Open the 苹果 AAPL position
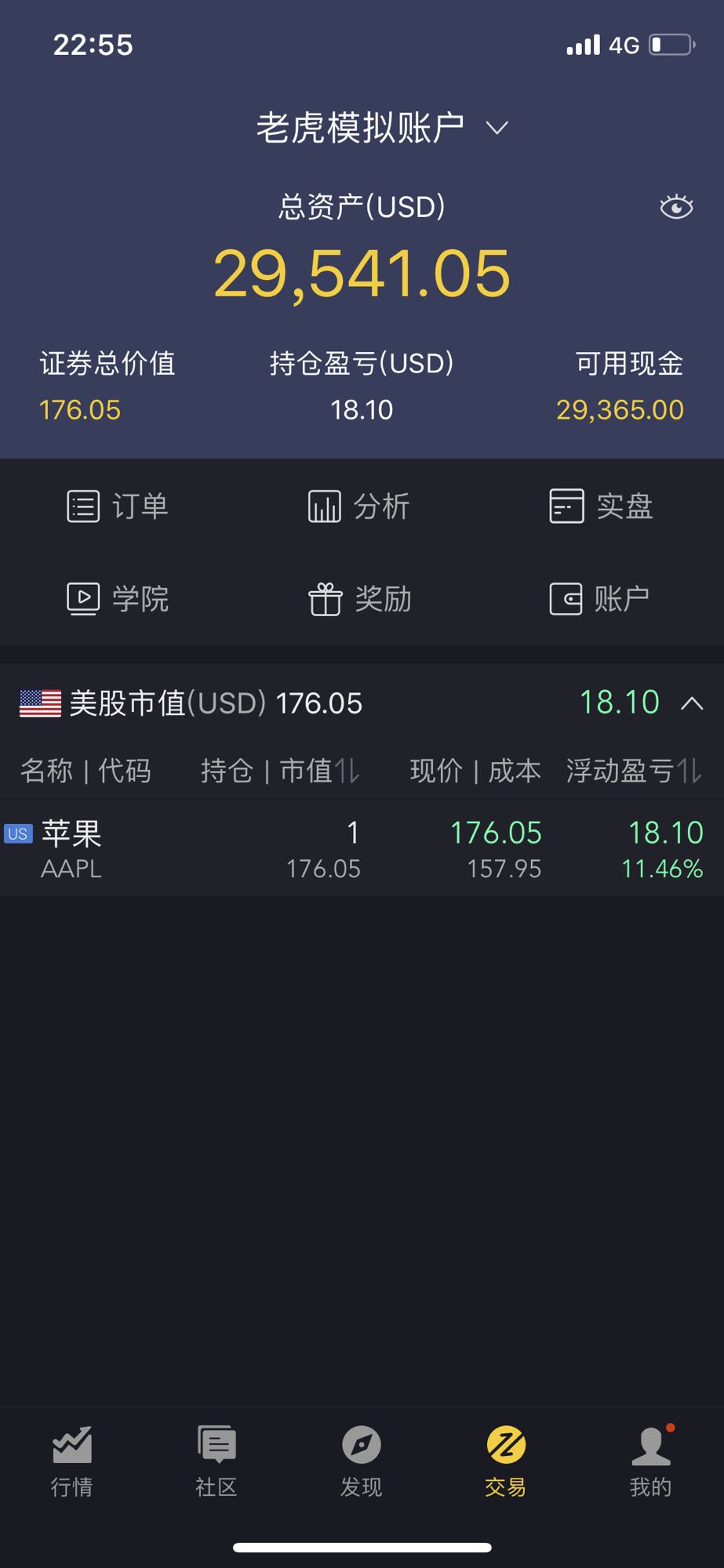Screen dimensions: 724x1568 coord(362,848)
